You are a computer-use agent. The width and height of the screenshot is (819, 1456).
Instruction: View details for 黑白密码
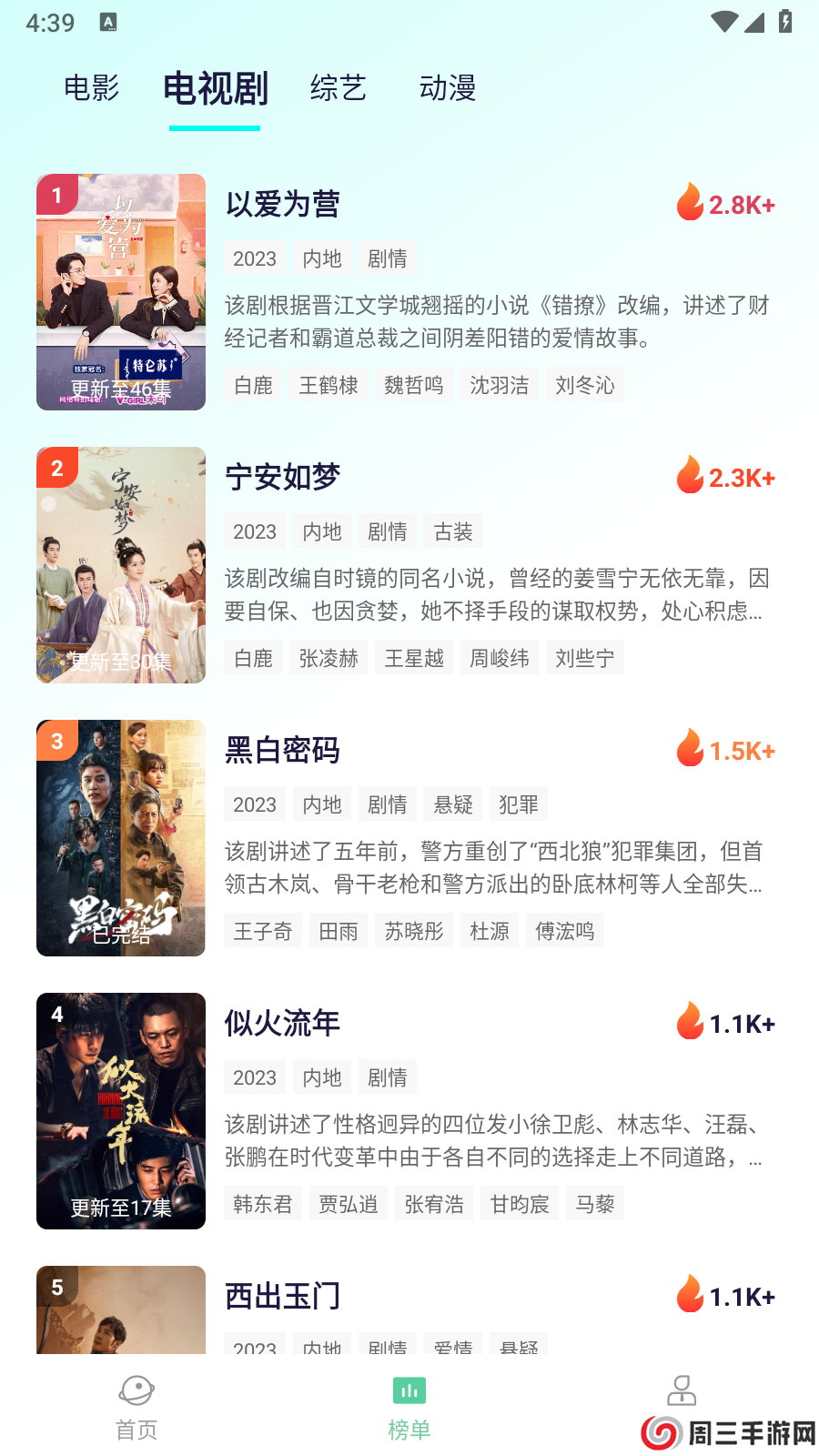pyautogui.click(x=282, y=751)
